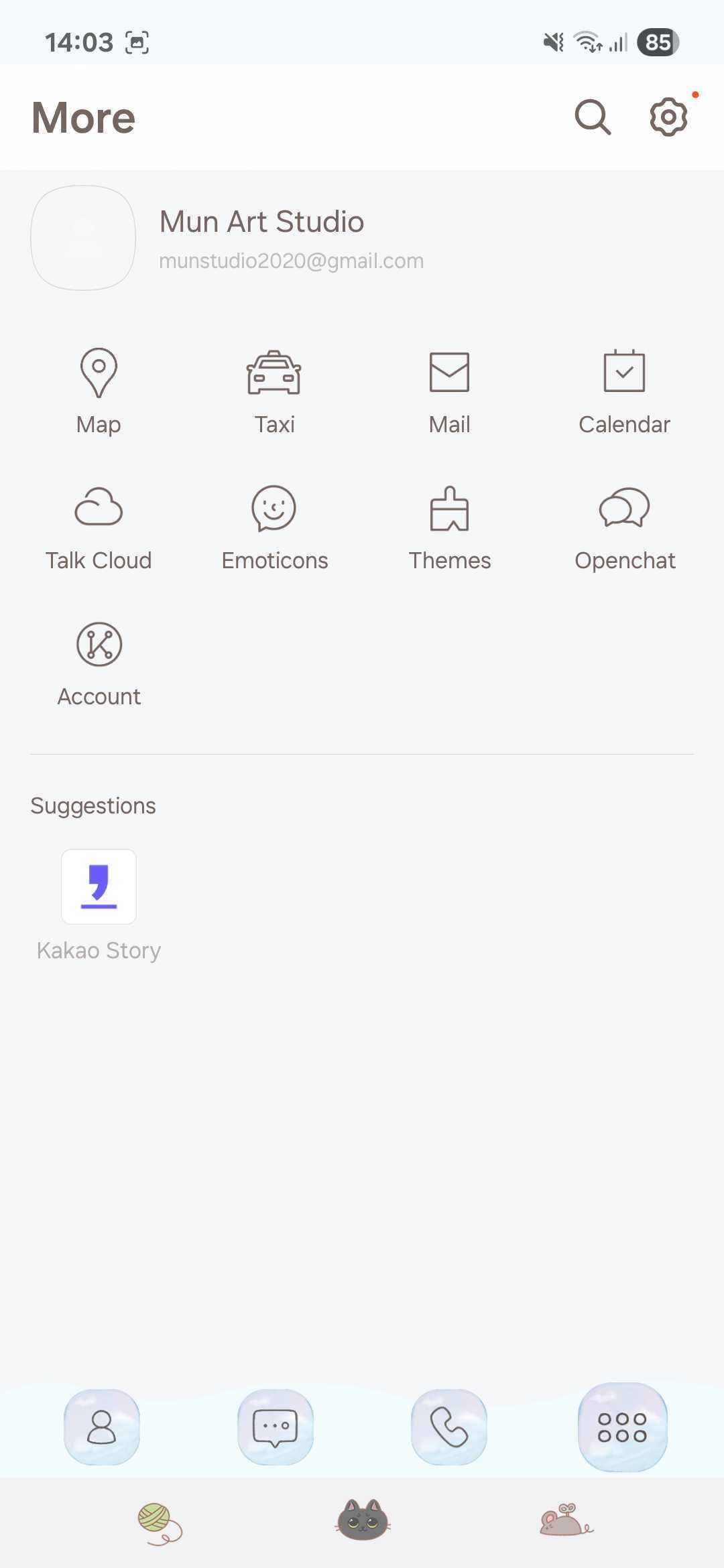Switch to the Friends tab
The image size is (724, 1568).
pyautogui.click(x=102, y=1427)
